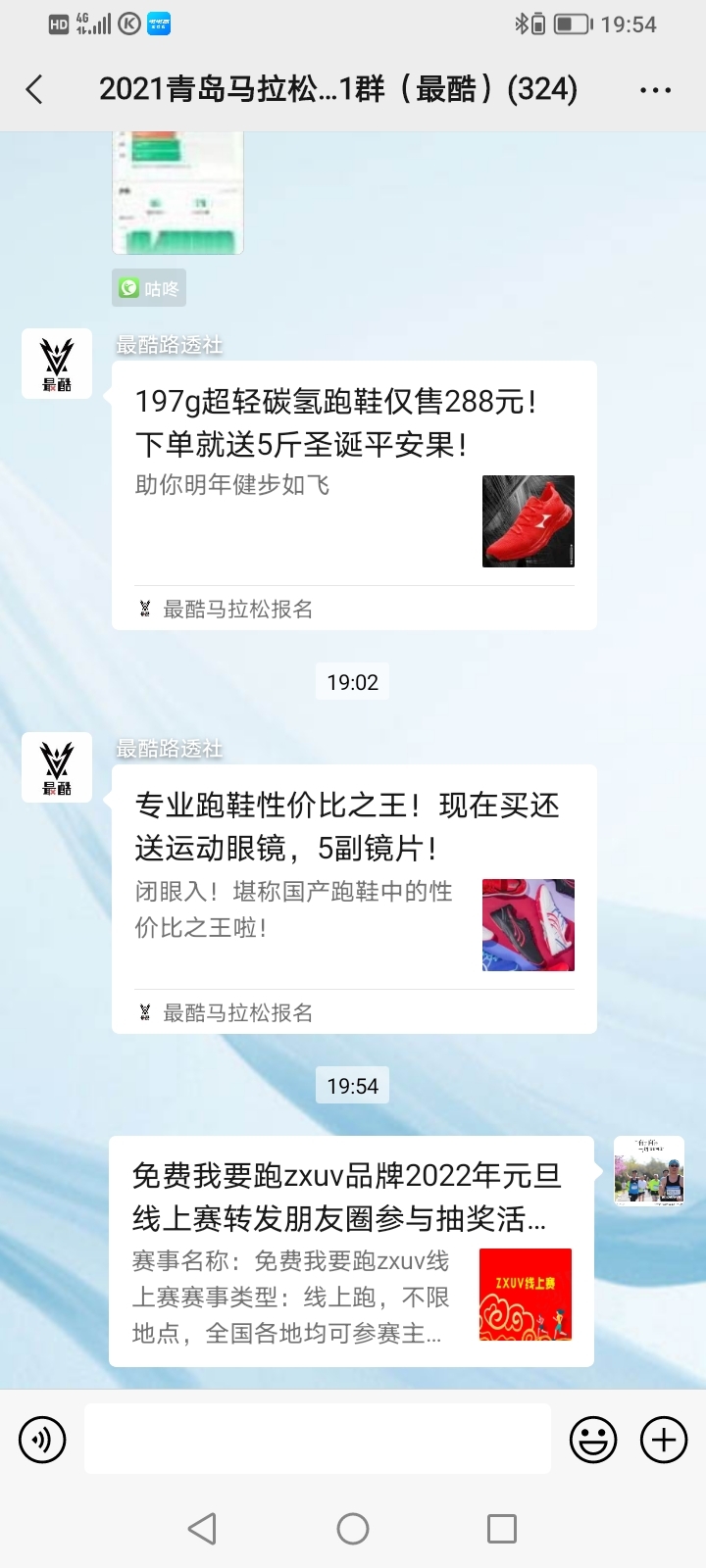Open the shared screenshot image at top

177,193
